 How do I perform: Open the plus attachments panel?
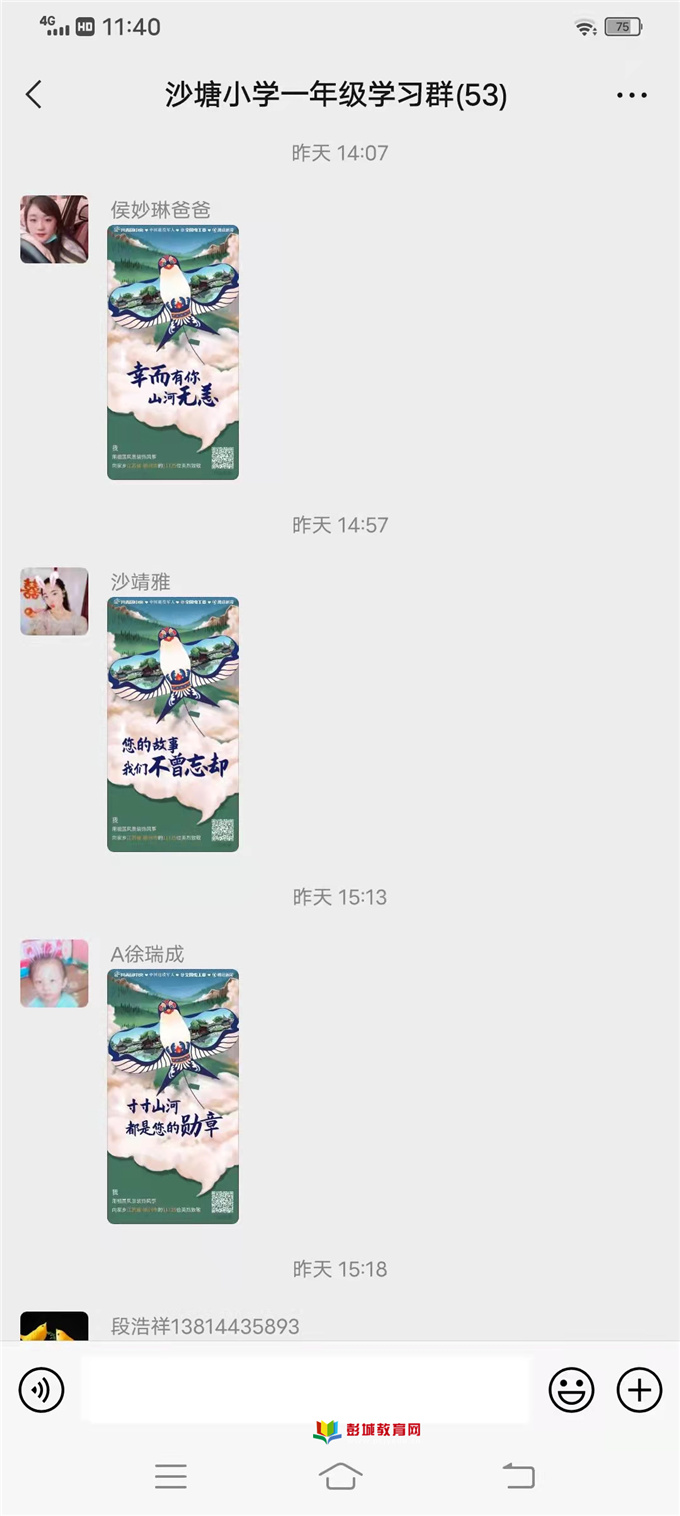(x=640, y=1390)
